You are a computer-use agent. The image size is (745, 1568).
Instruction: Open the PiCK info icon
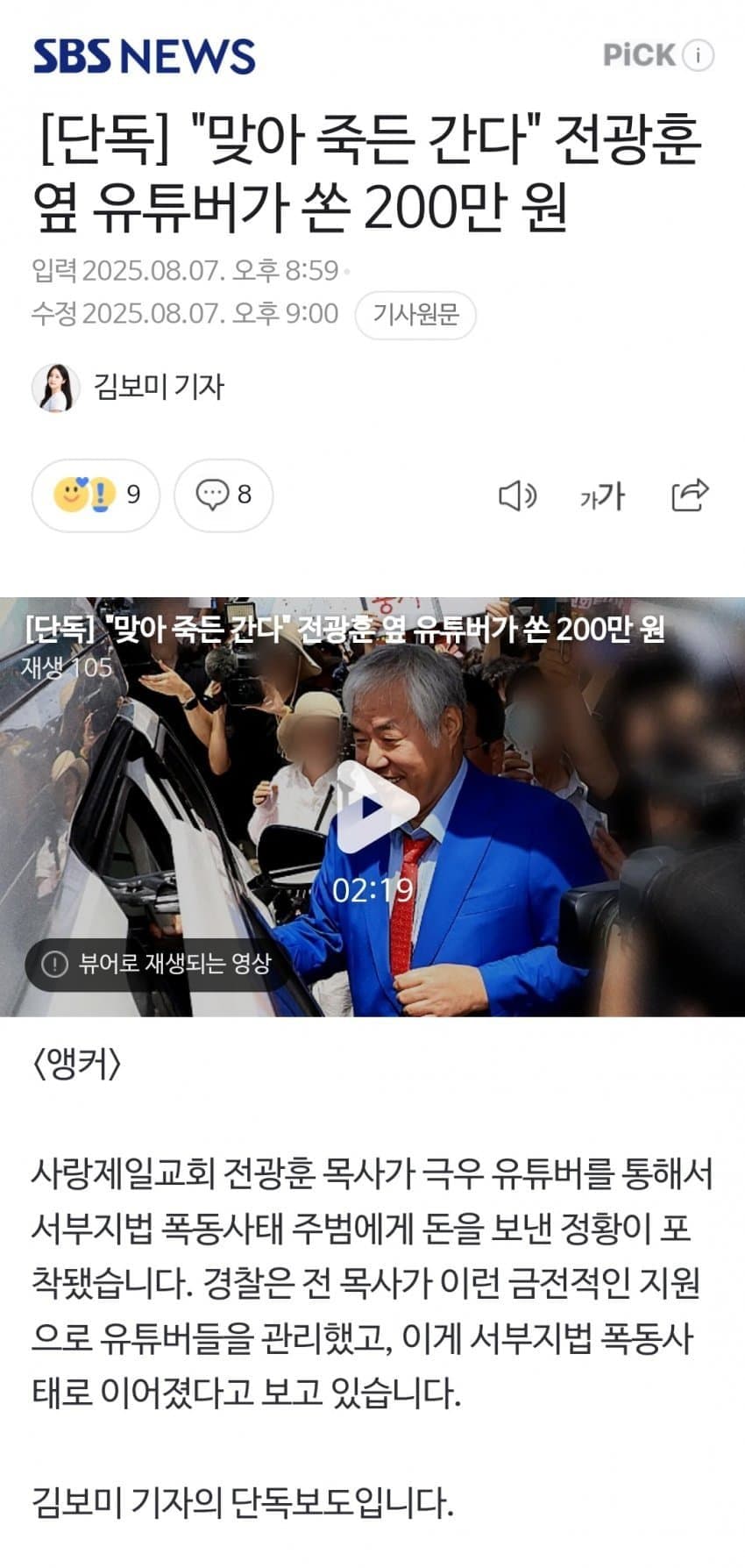(x=699, y=56)
